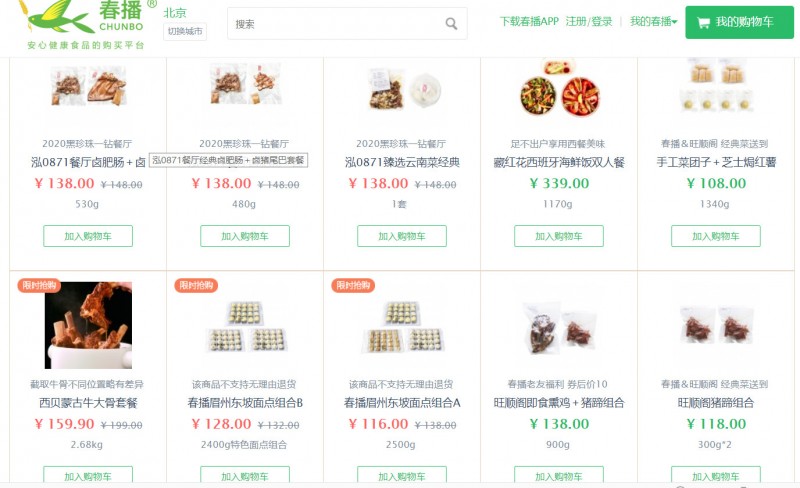Add 西贝蒙古牛大骨套餐 to cart
This screenshot has width=800, height=488.
[88, 476]
